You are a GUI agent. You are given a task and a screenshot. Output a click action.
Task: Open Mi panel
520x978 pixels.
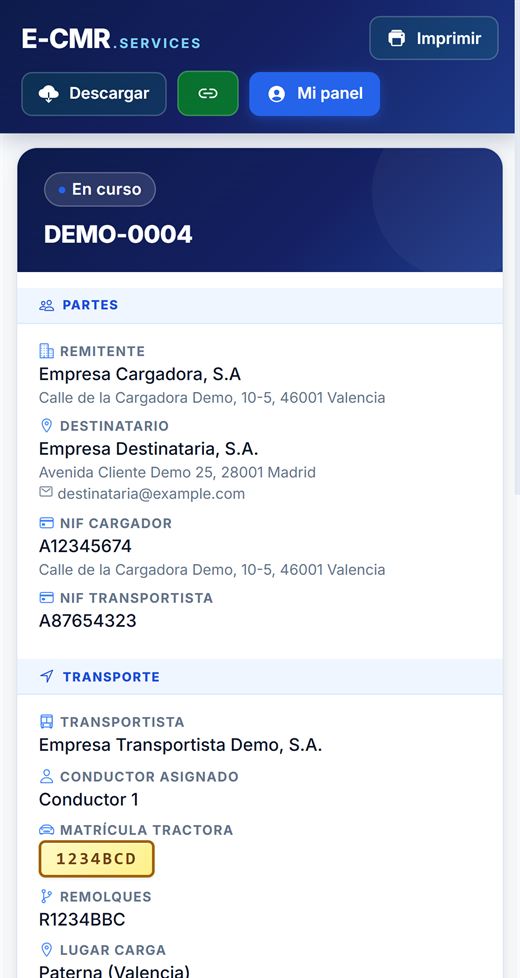[x=314, y=94]
